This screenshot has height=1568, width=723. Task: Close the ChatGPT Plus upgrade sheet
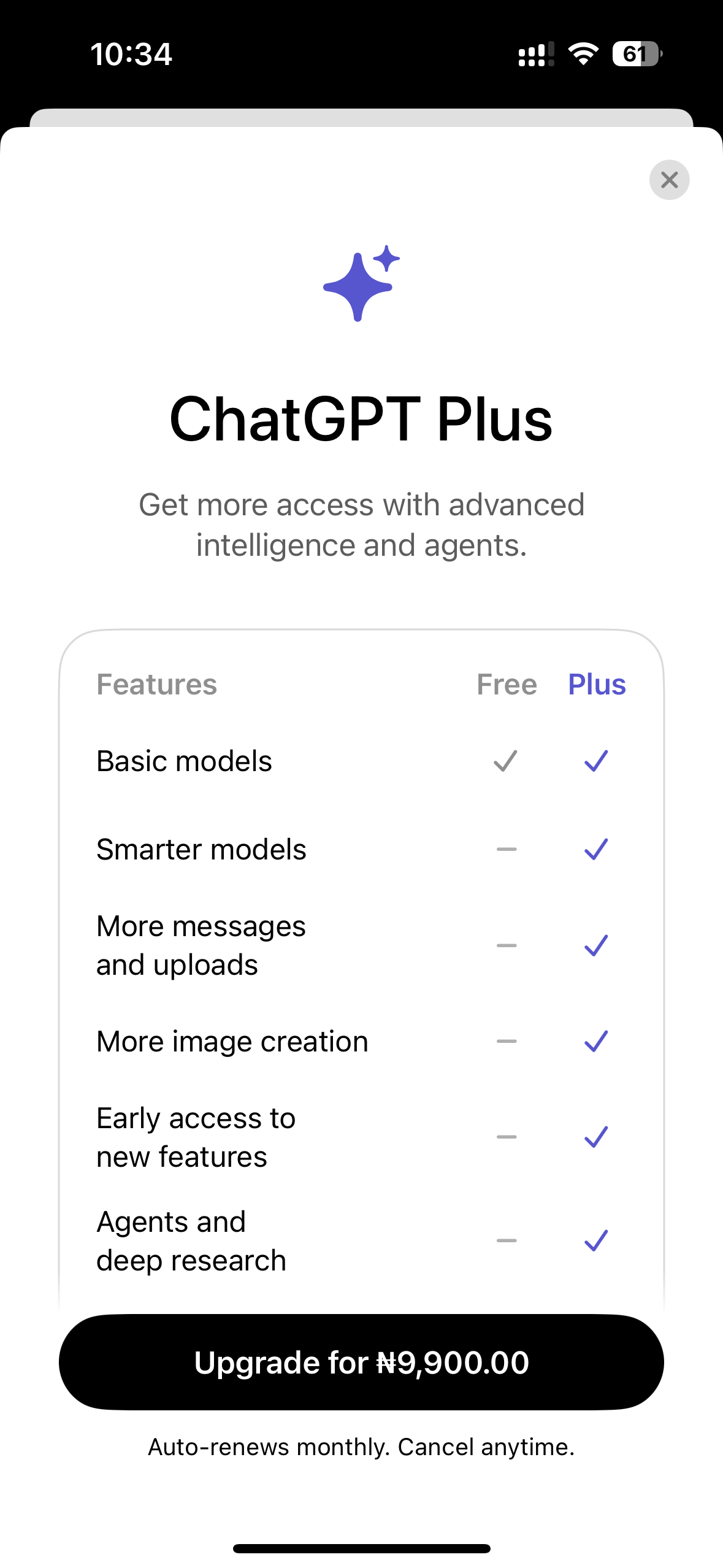tap(669, 180)
